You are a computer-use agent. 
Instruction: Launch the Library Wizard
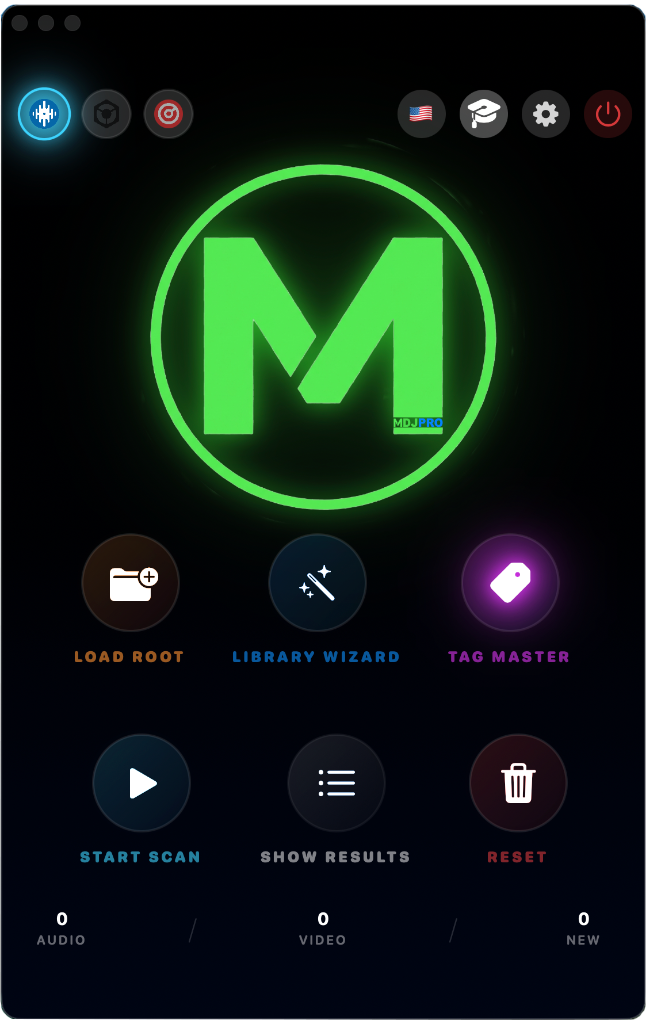pos(317,583)
